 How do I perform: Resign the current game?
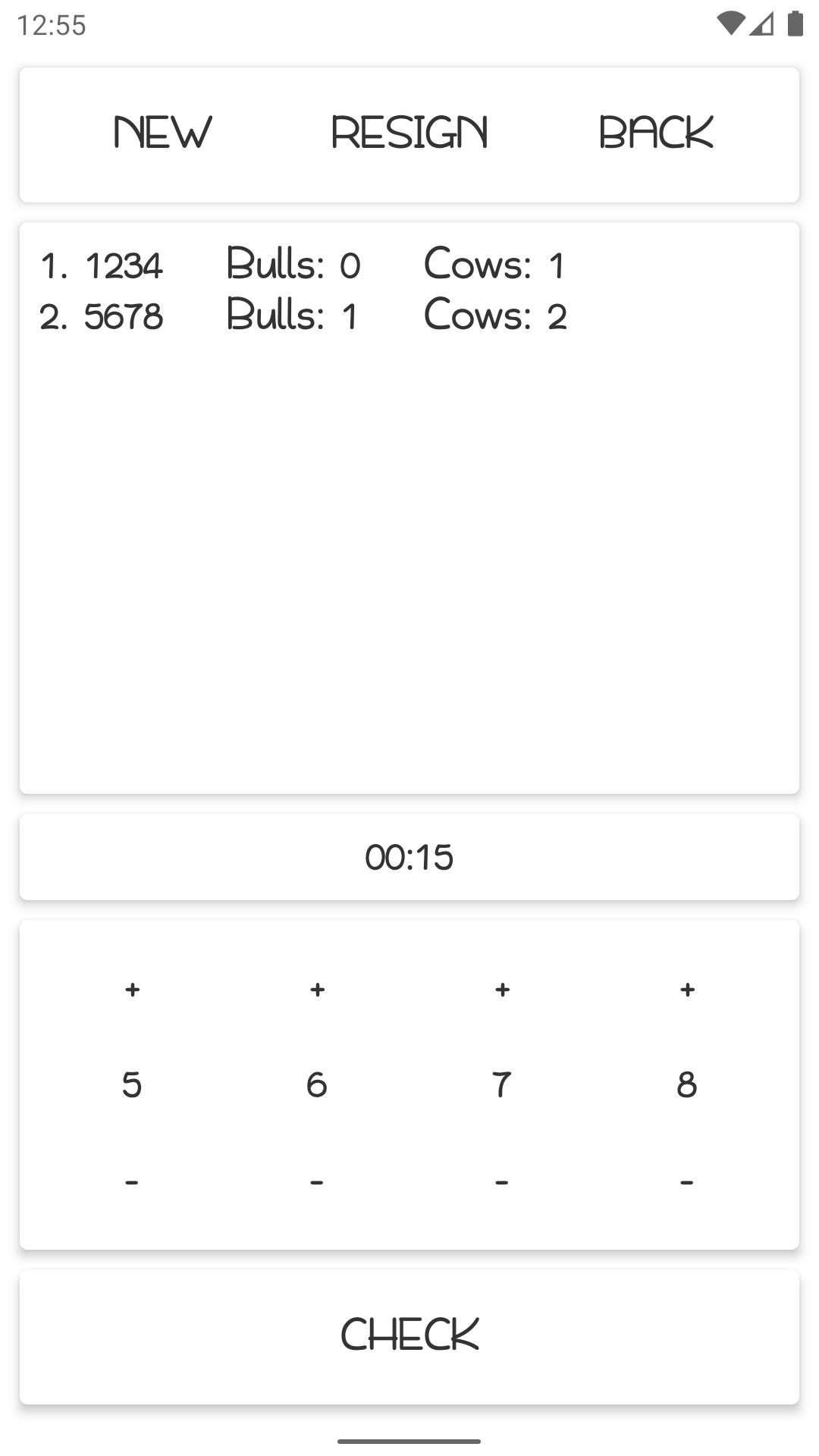click(x=409, y=133)
